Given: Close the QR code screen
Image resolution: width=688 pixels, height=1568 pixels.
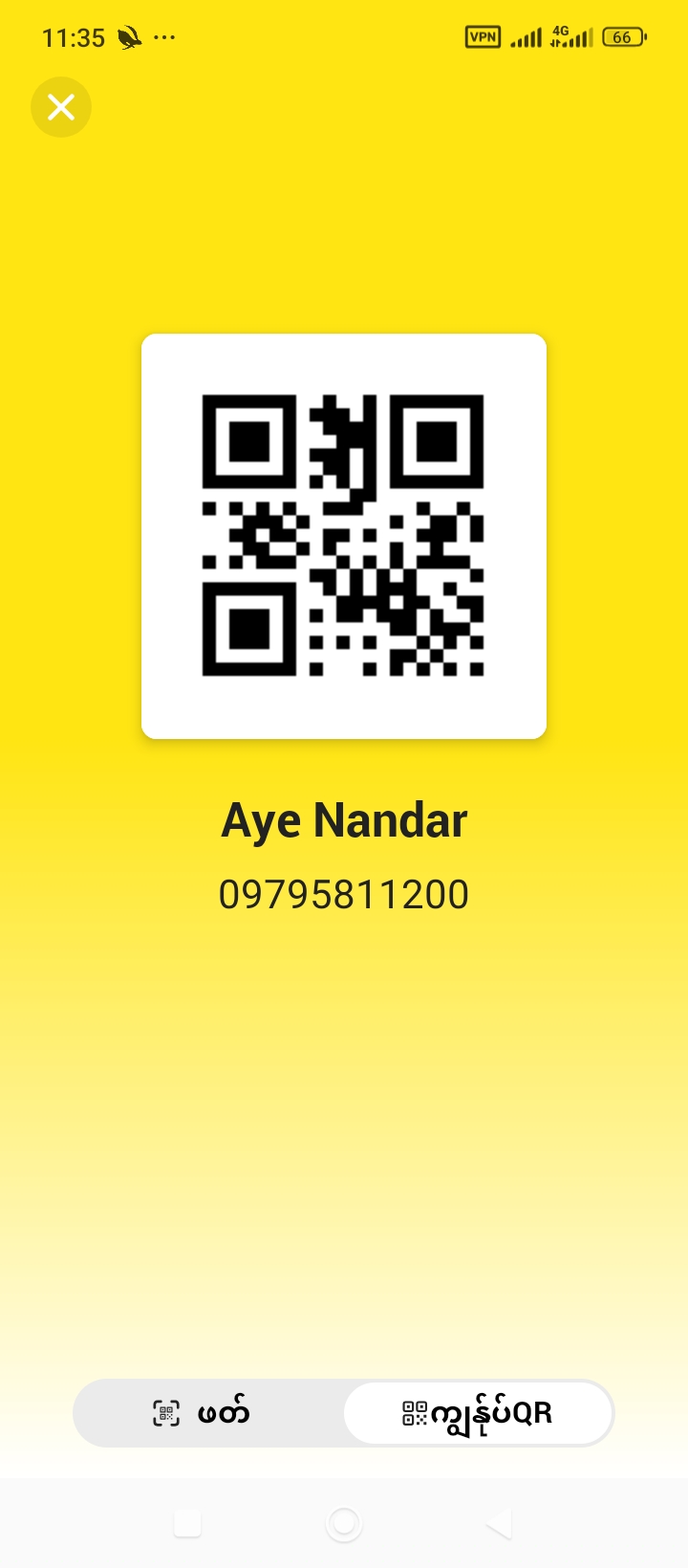Looking at the screenshot, I should [61, 107].
